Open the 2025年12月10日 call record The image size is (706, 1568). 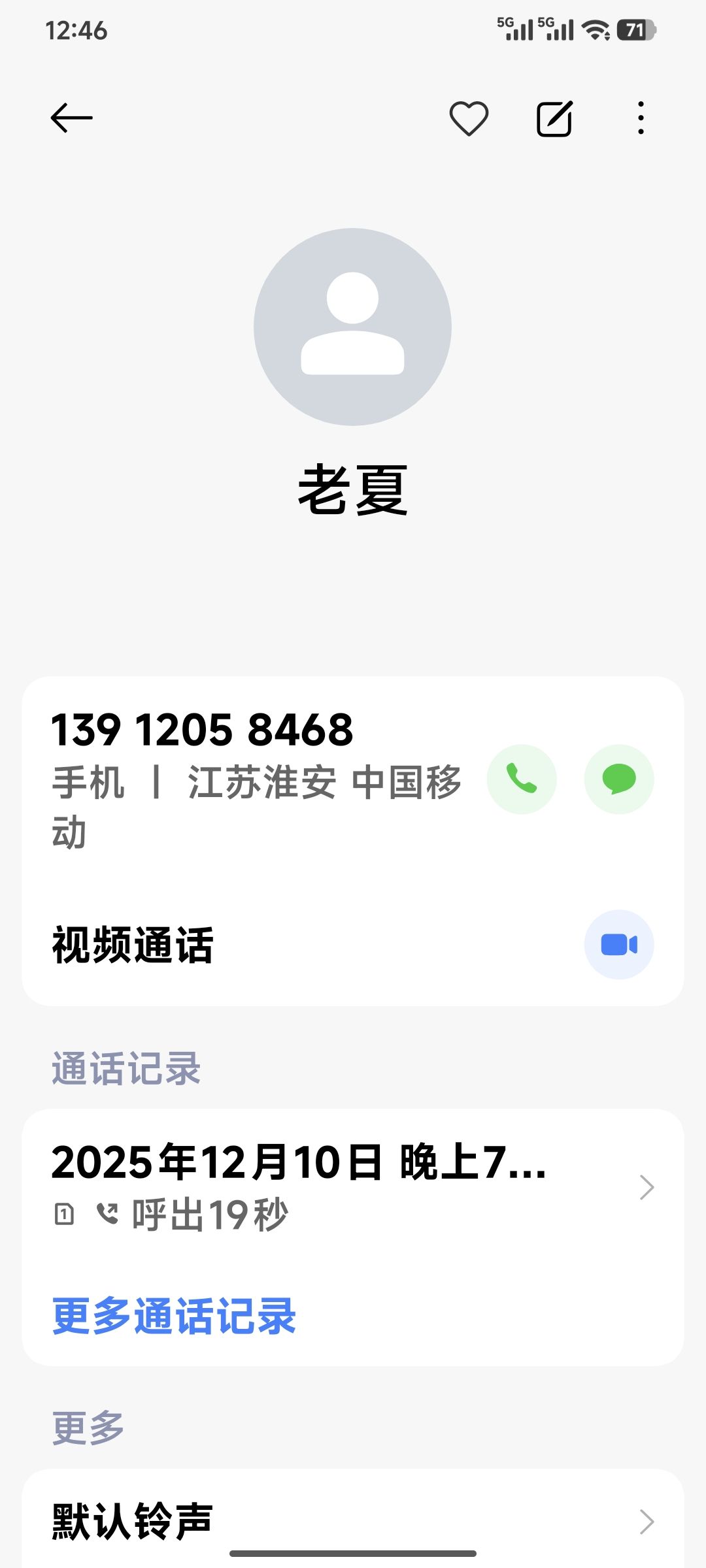[353, 1186]
